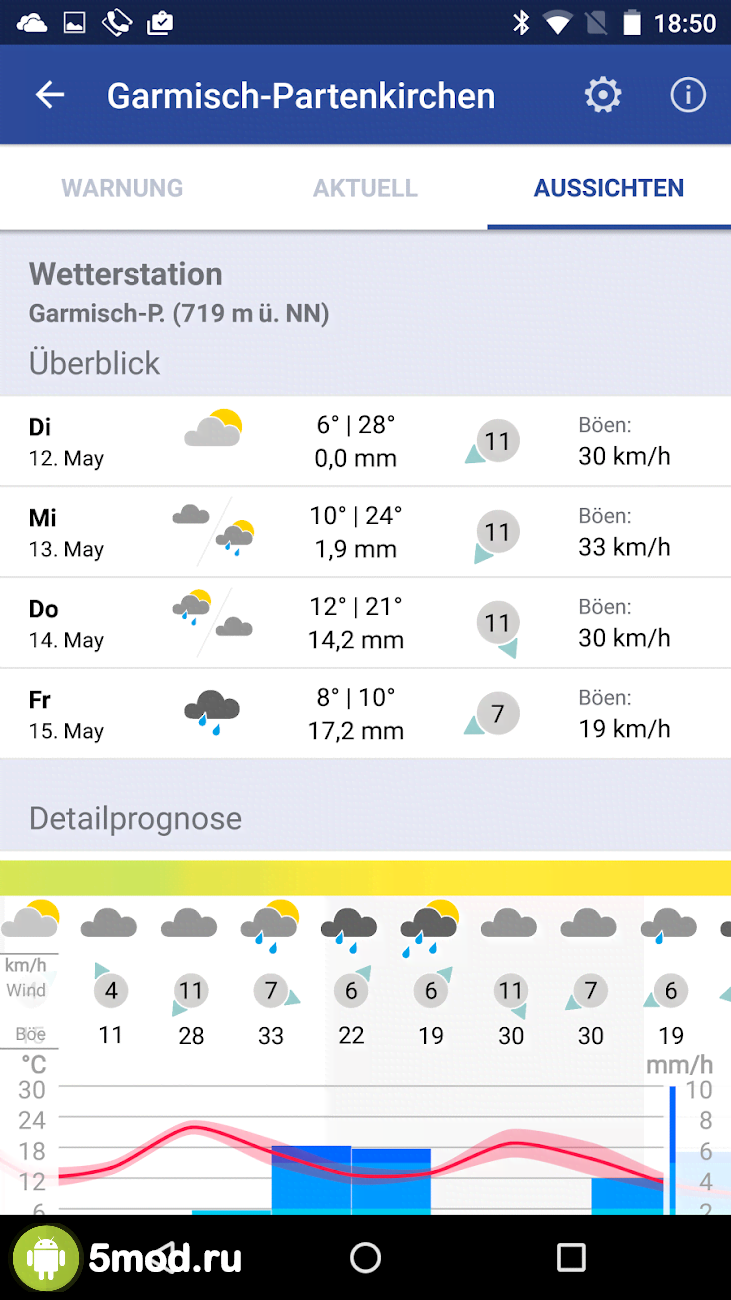The height and width of the screenshot is (1300, 731).
Task: Switch to the WARNUNG tab
Action: tap(122, 188)
